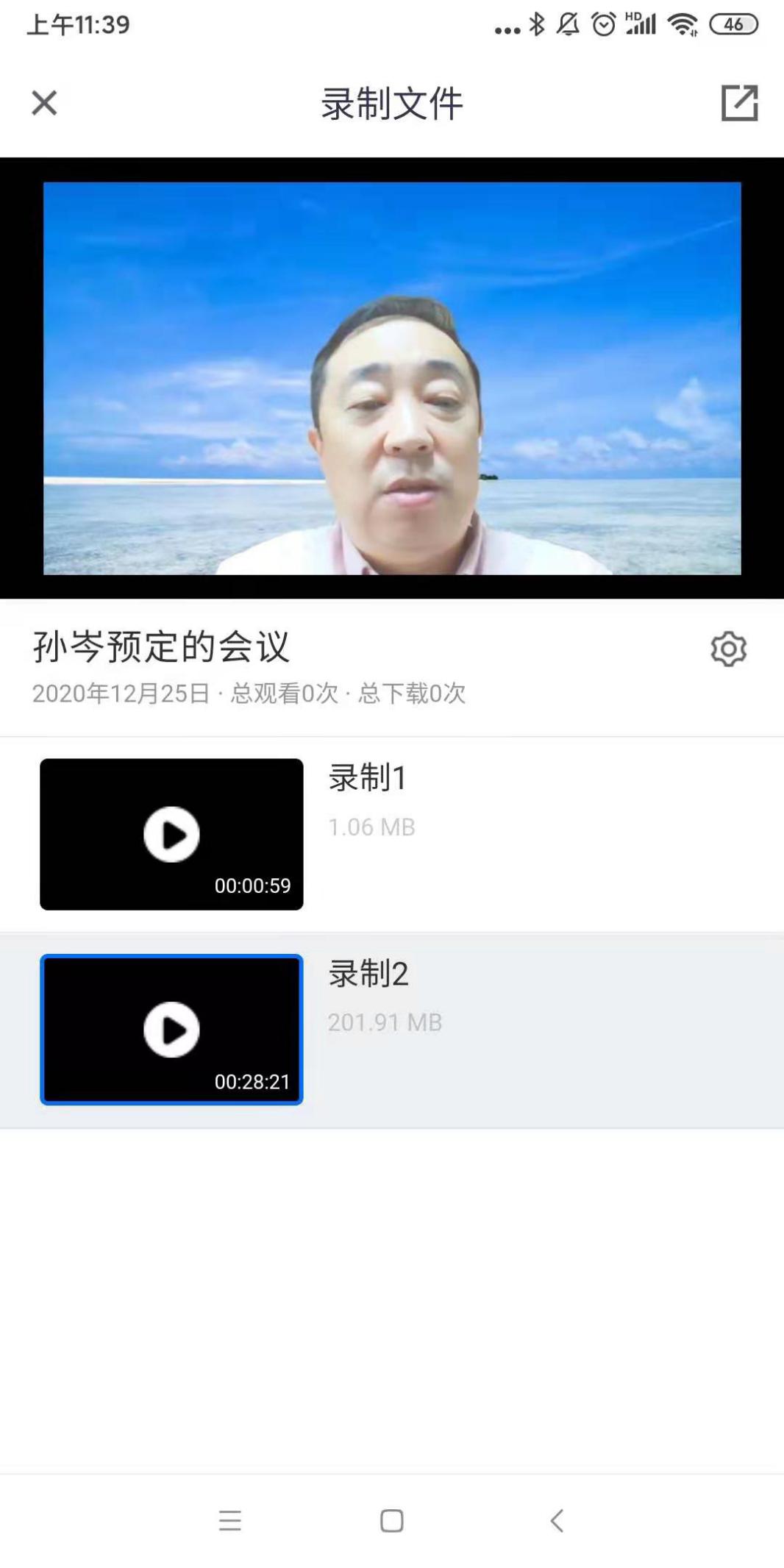Play the 录制1 recording
Screen dimensions: 784x1568
[171, 834]
